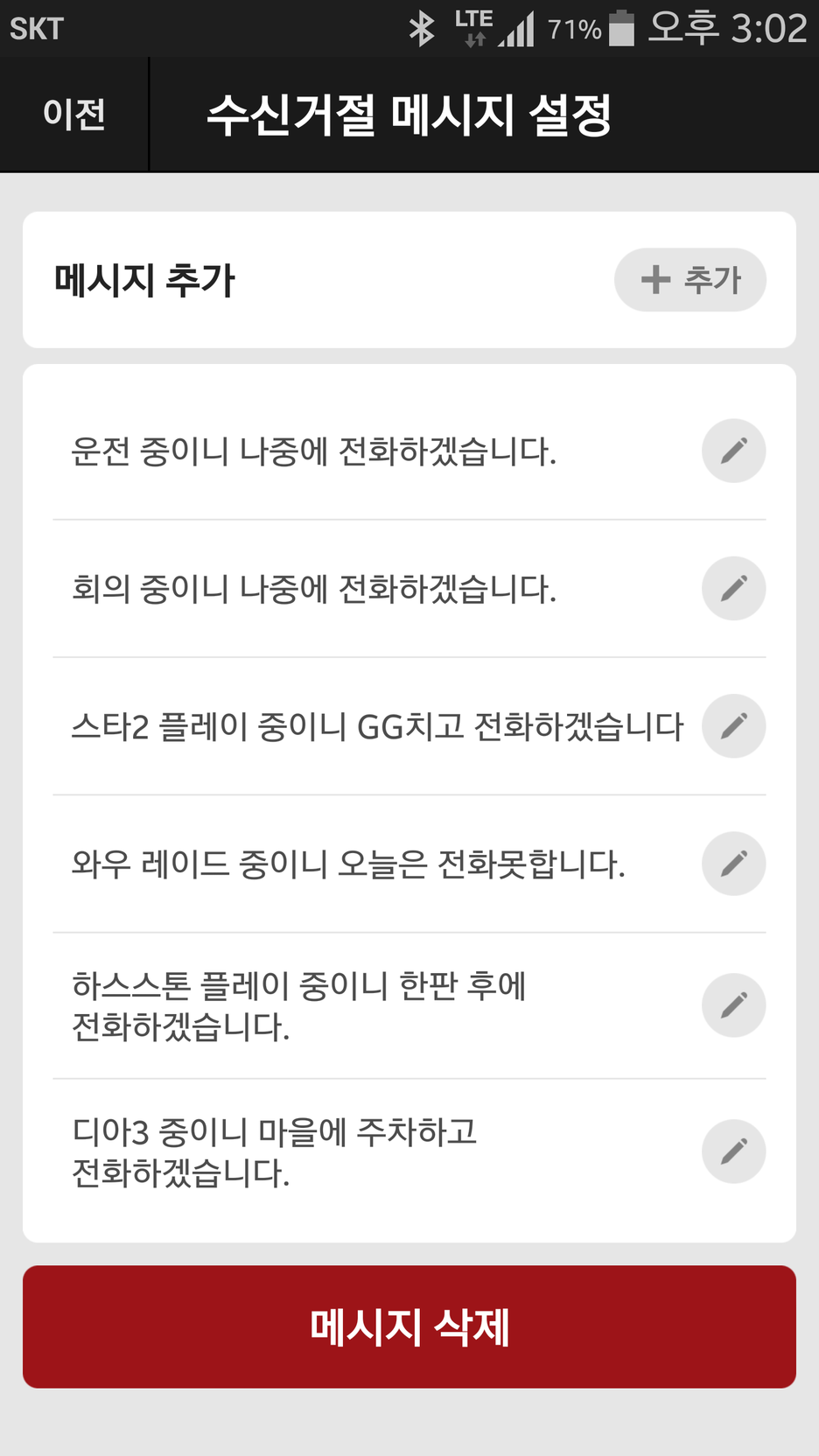The width and height of the screenshot is (819, 1456).
Task: Click the LTE indicator in the status bar
Action: click(x=472, y=26)
